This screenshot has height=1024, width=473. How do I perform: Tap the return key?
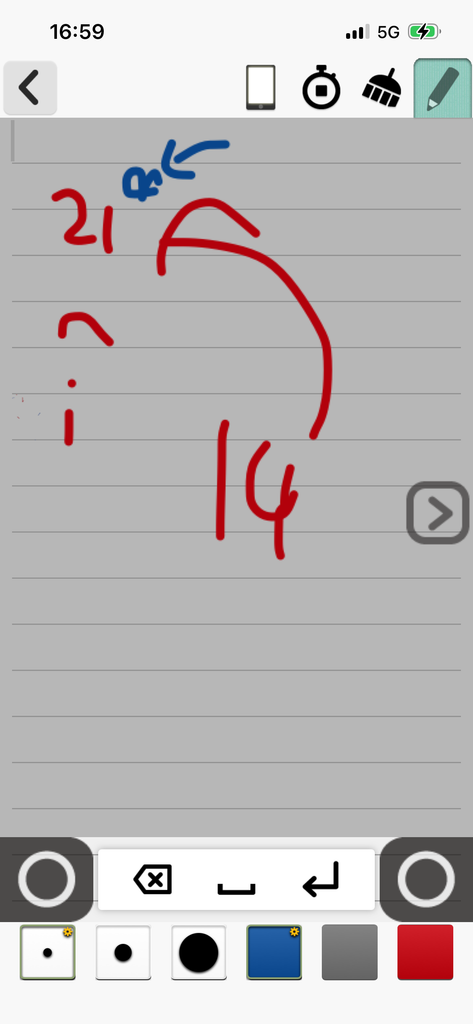[321, 879]
